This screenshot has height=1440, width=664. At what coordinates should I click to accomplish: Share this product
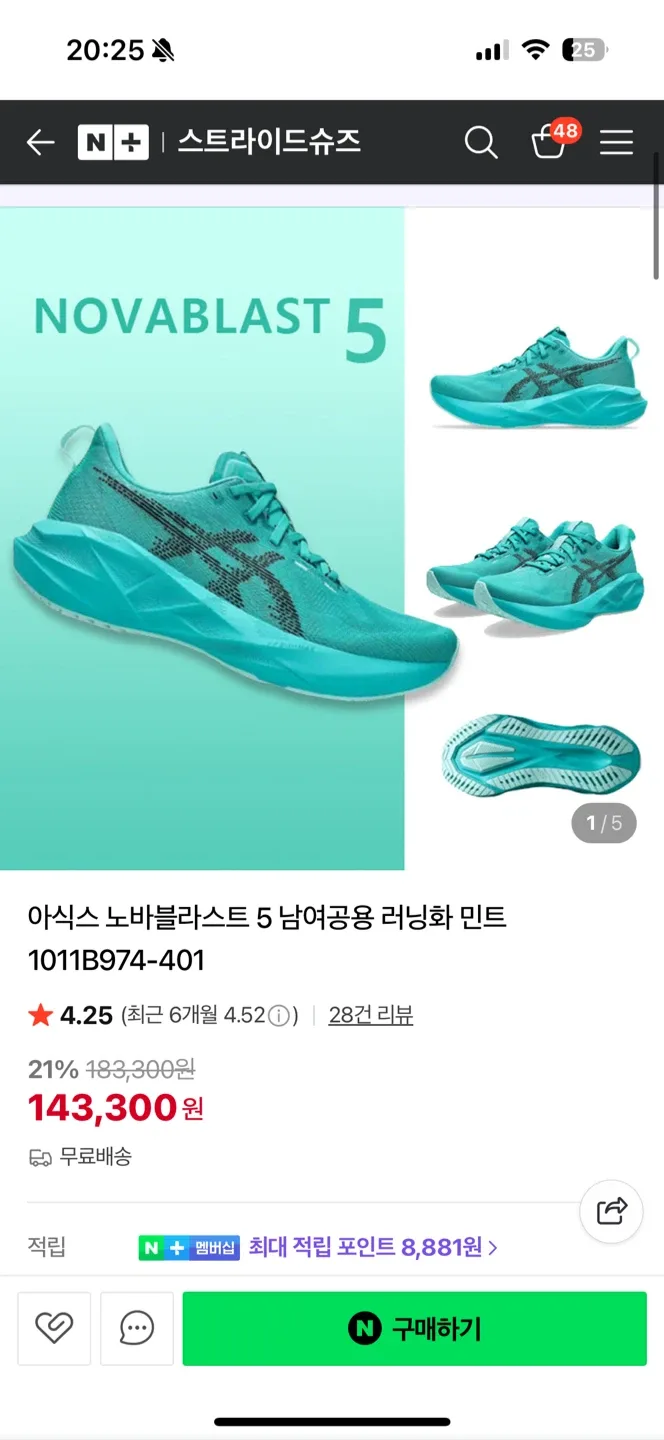click(x=611, y=1211)
